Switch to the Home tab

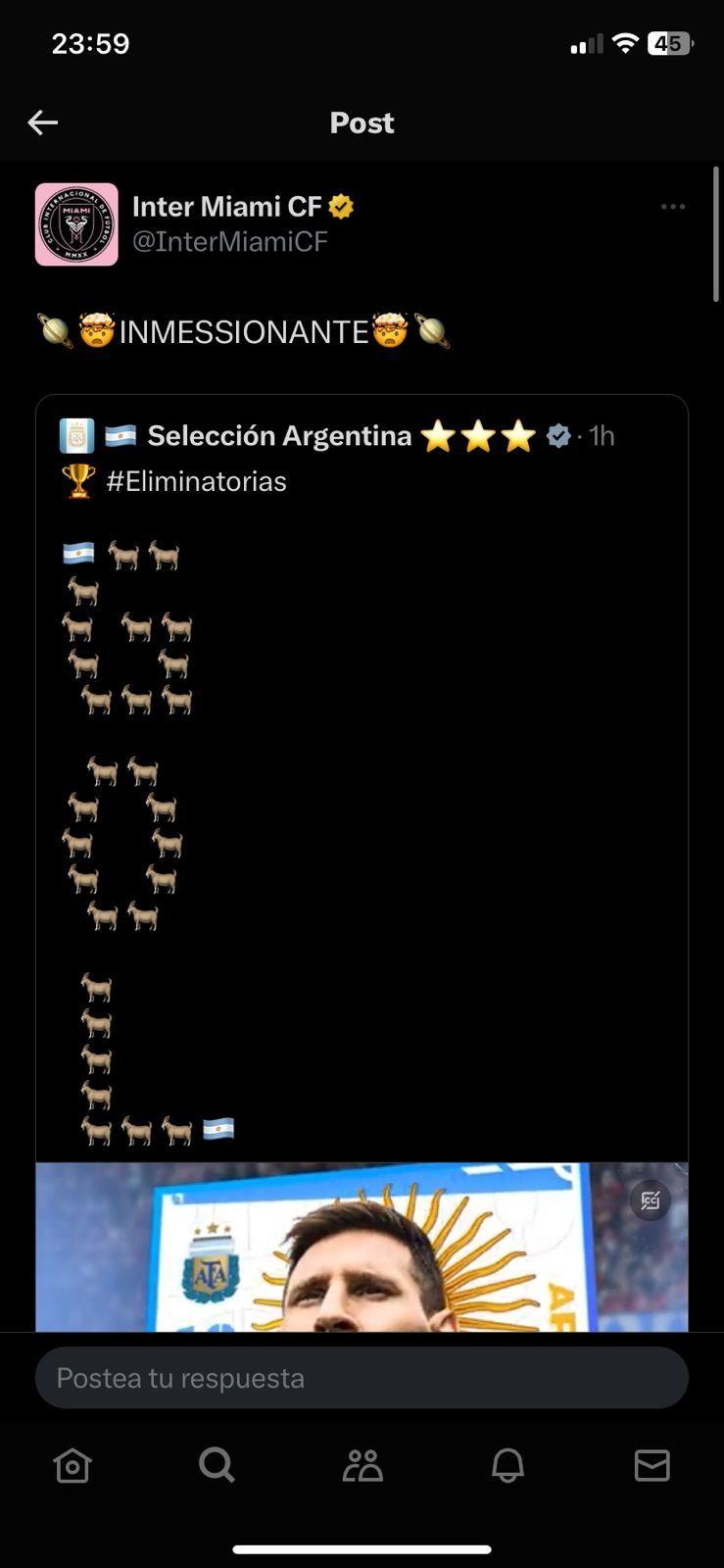click(72, 1466)
